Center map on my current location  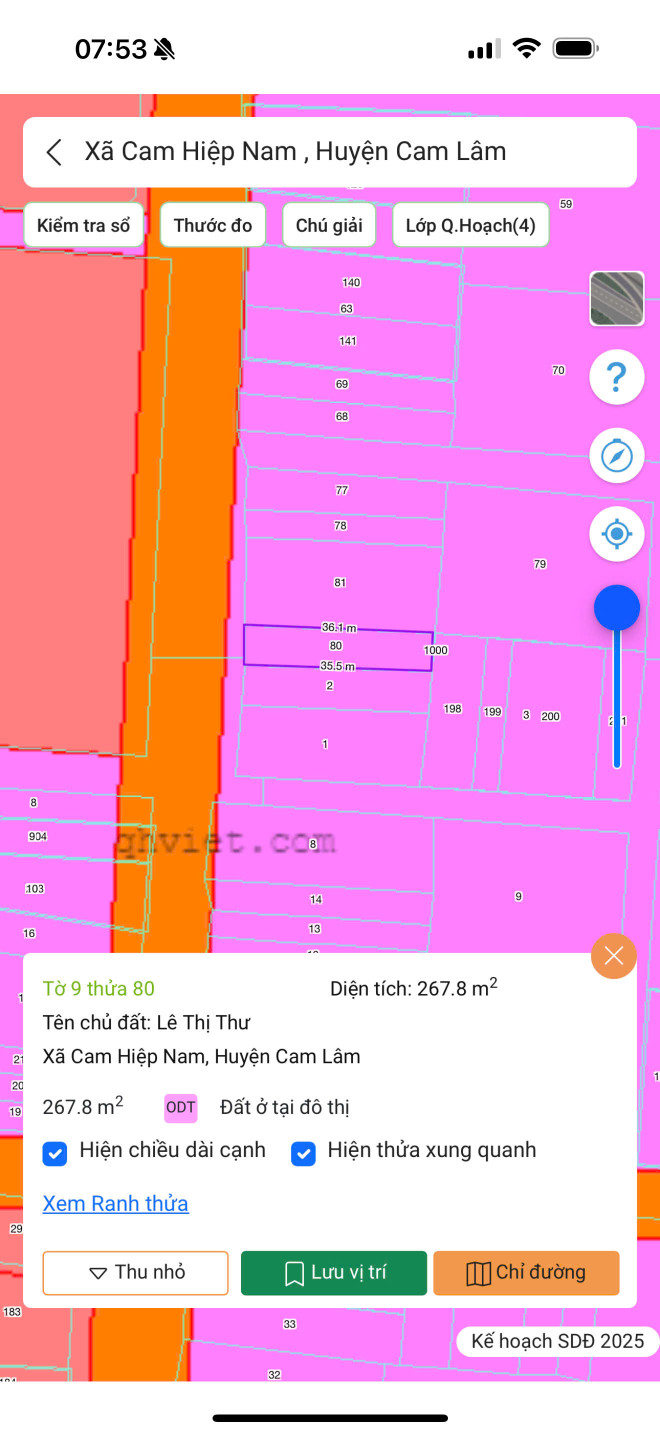click(x=617, y=534)
